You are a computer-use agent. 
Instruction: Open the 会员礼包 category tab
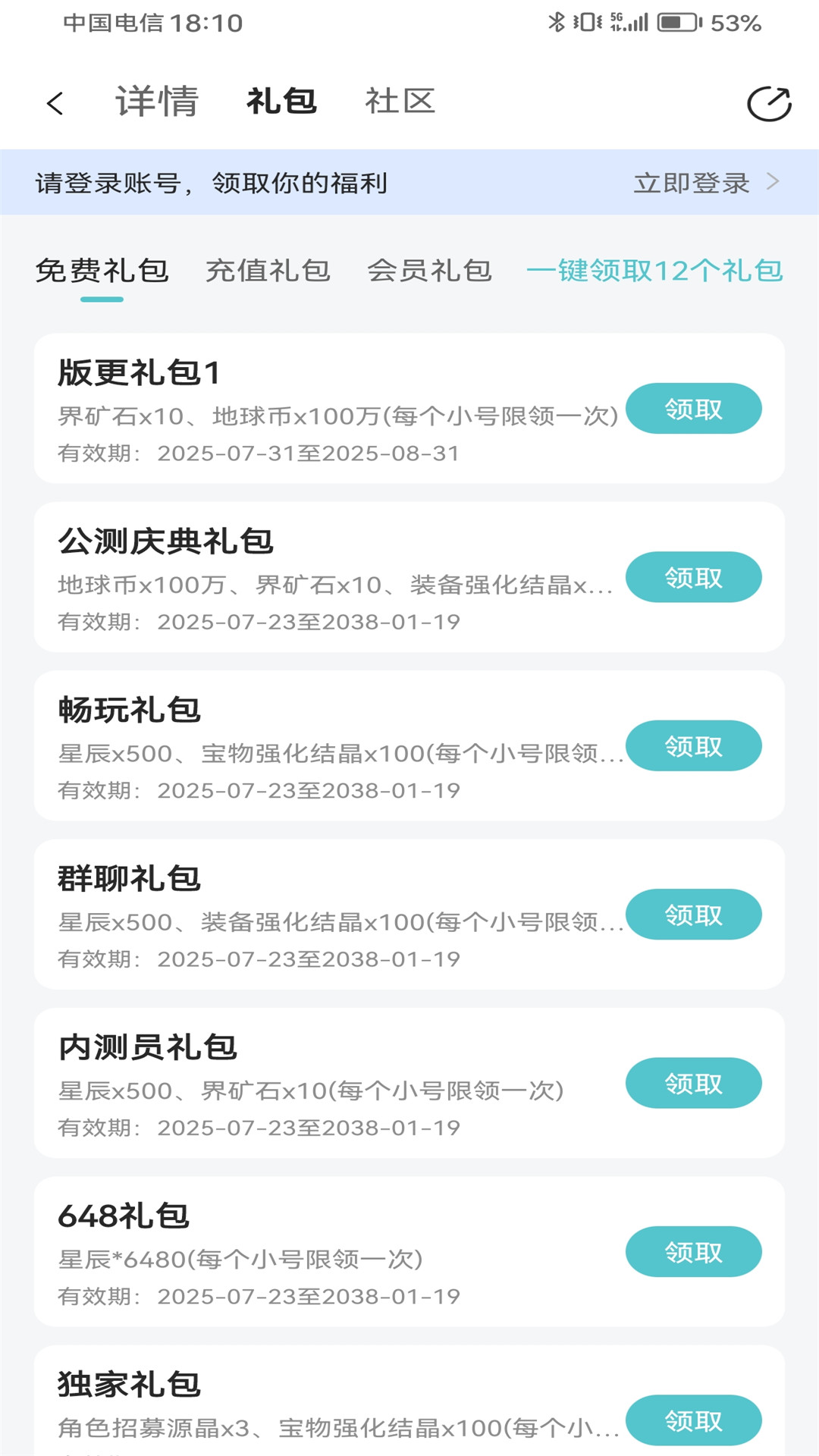pyautogui.click(x=429, y=271)
